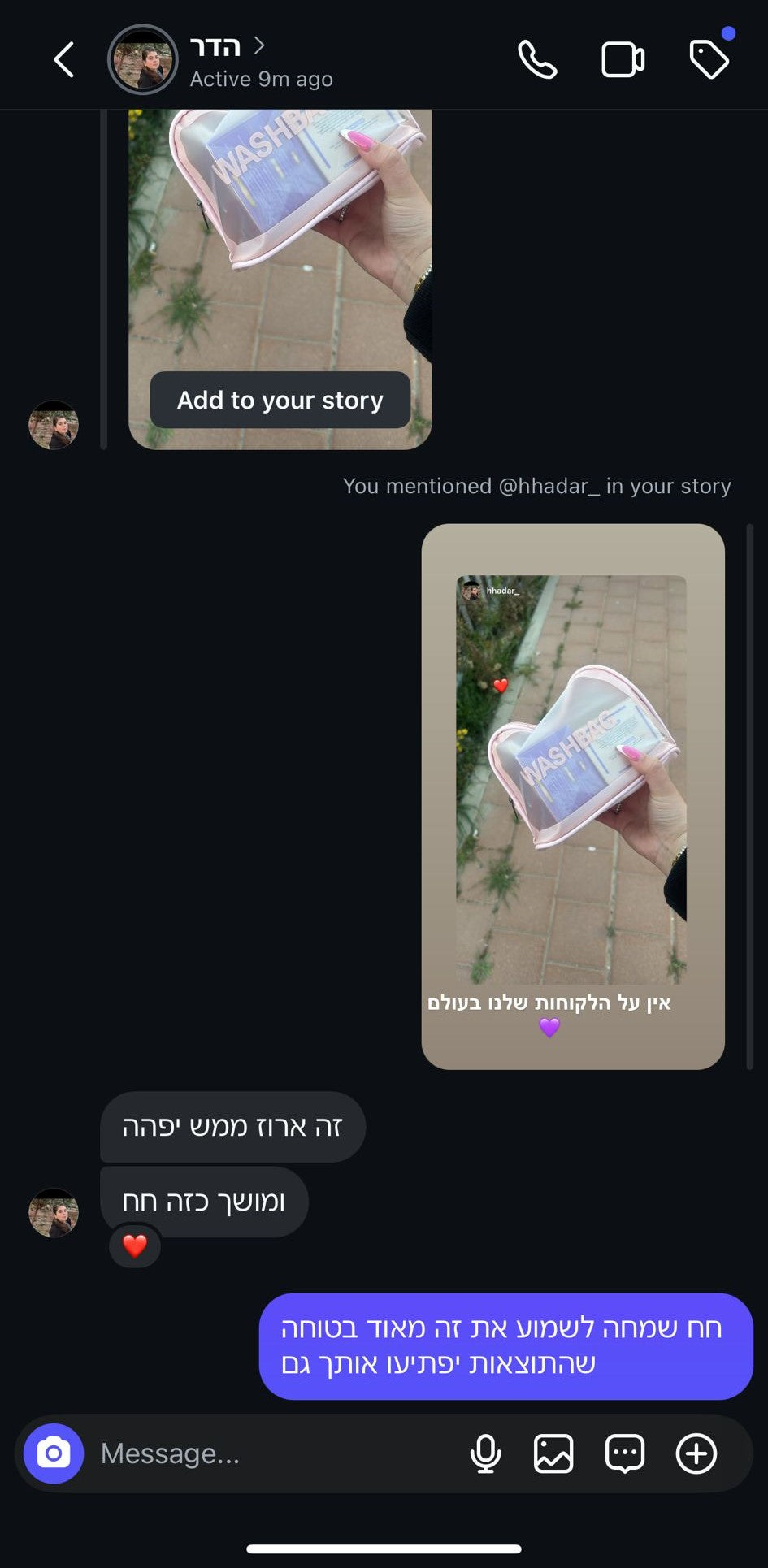Tap the Add to your story button

[x=280, y=401]
